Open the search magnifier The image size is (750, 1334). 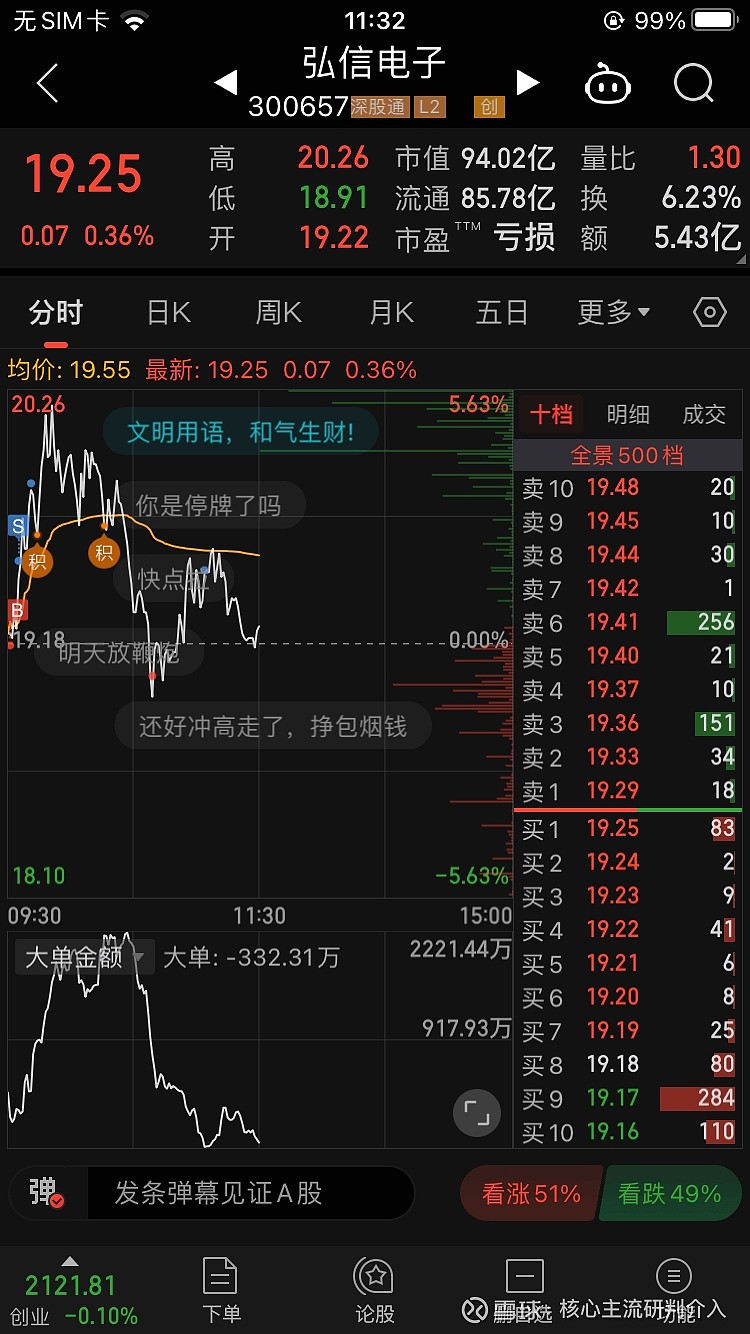(694, 84)
